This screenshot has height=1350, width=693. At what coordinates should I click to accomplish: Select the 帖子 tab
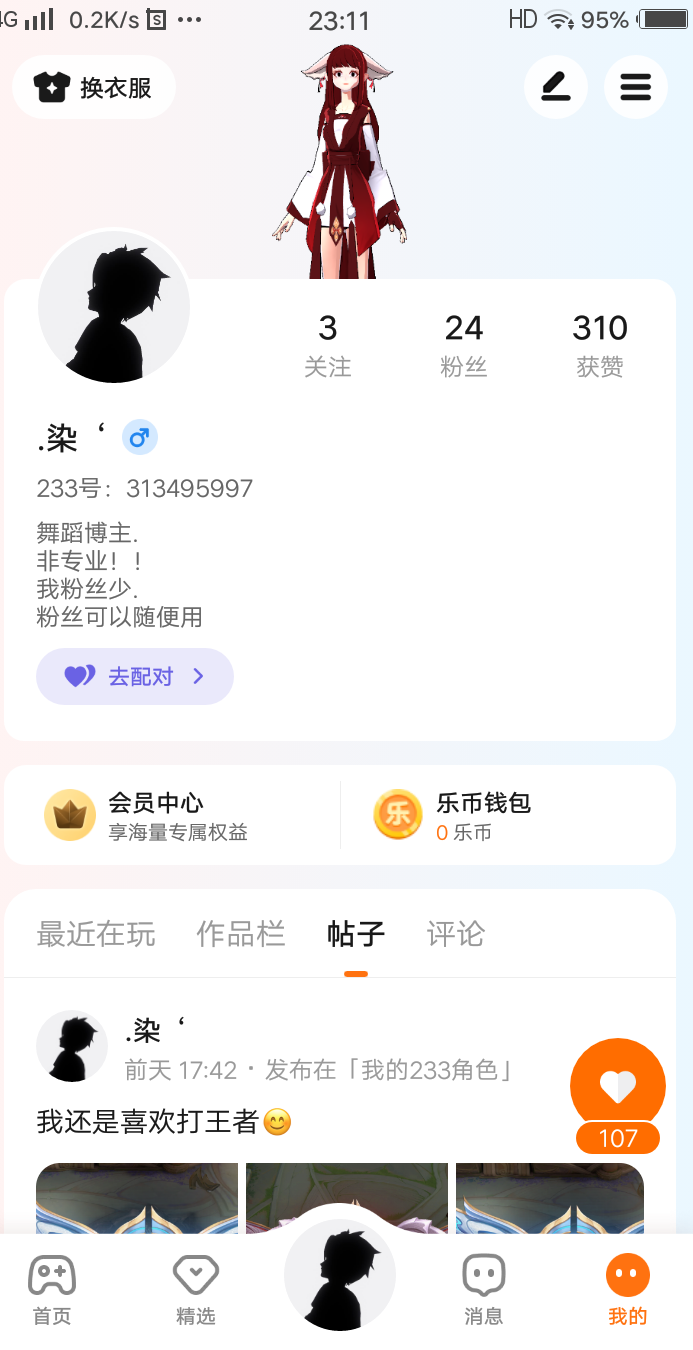tap(355, 934)
